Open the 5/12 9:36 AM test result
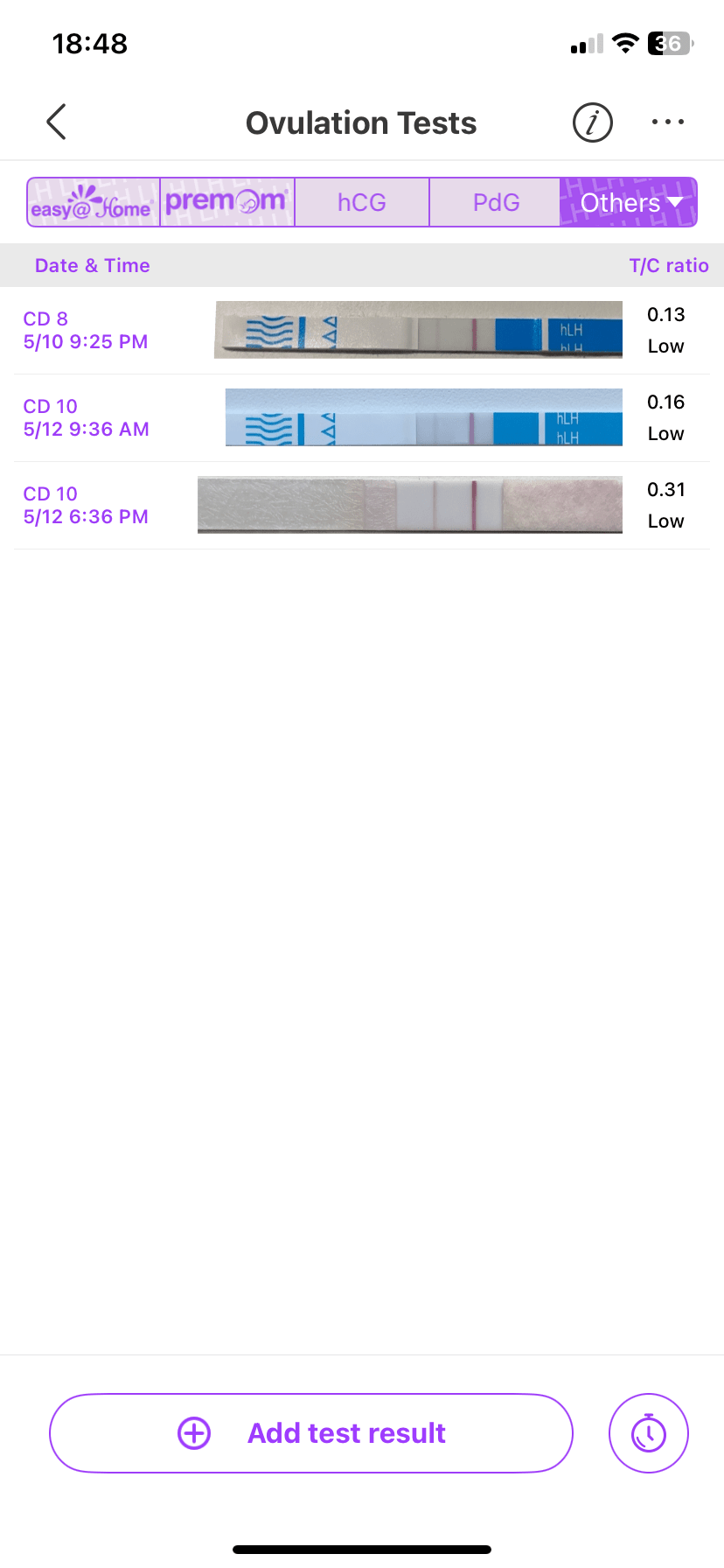This screenshot has width=724, height=1568. pos(362,418)
